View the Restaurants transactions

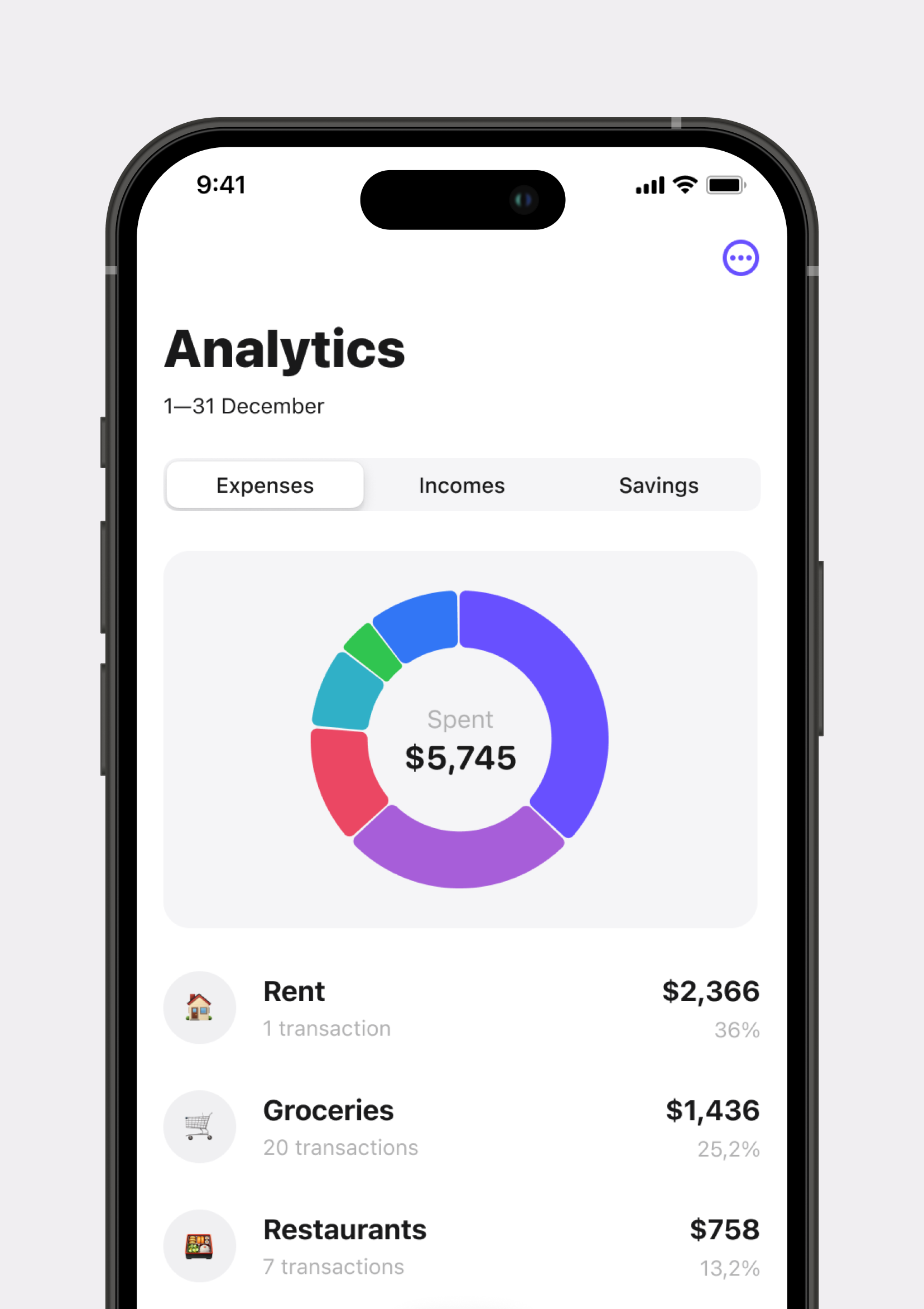[x=460, y=1247]
